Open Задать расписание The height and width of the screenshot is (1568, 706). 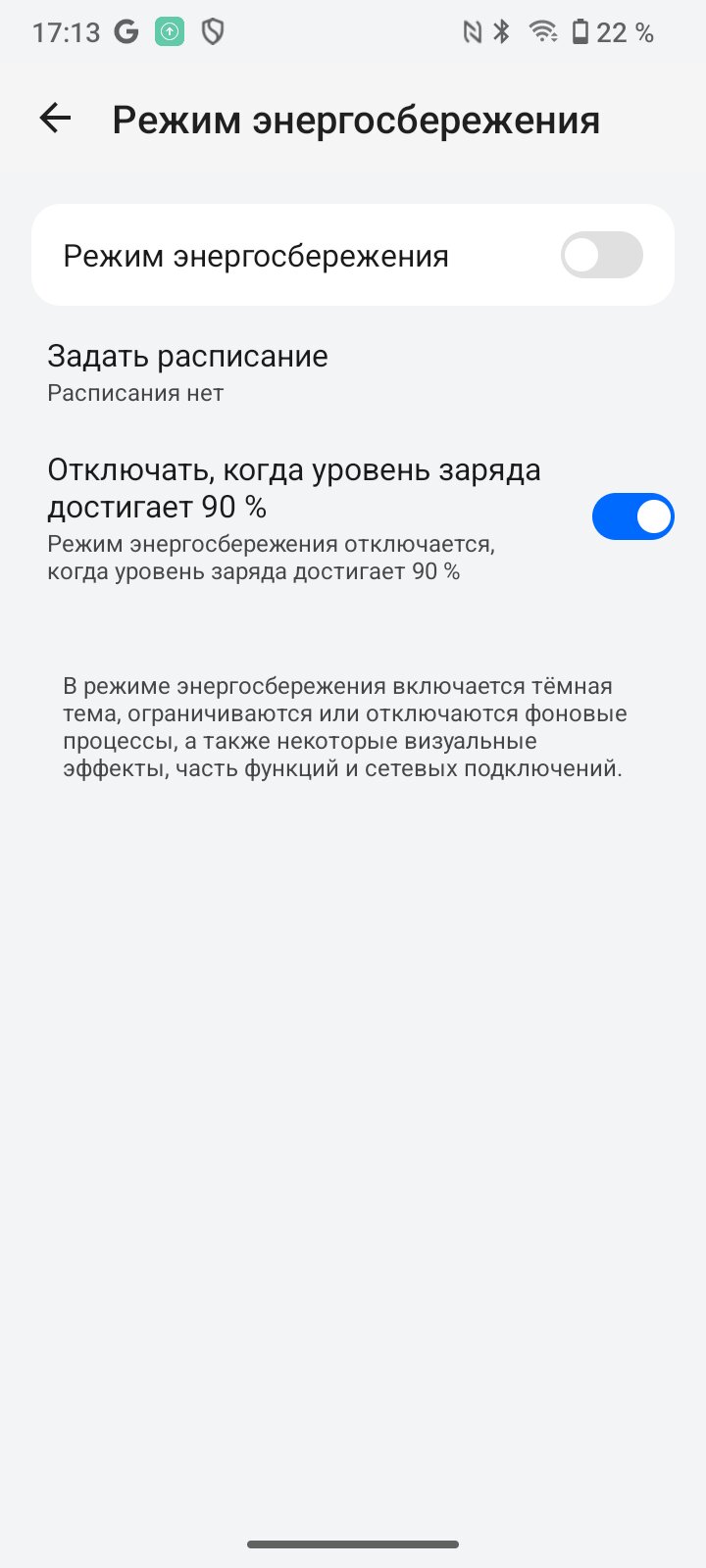tap(353, 372)
